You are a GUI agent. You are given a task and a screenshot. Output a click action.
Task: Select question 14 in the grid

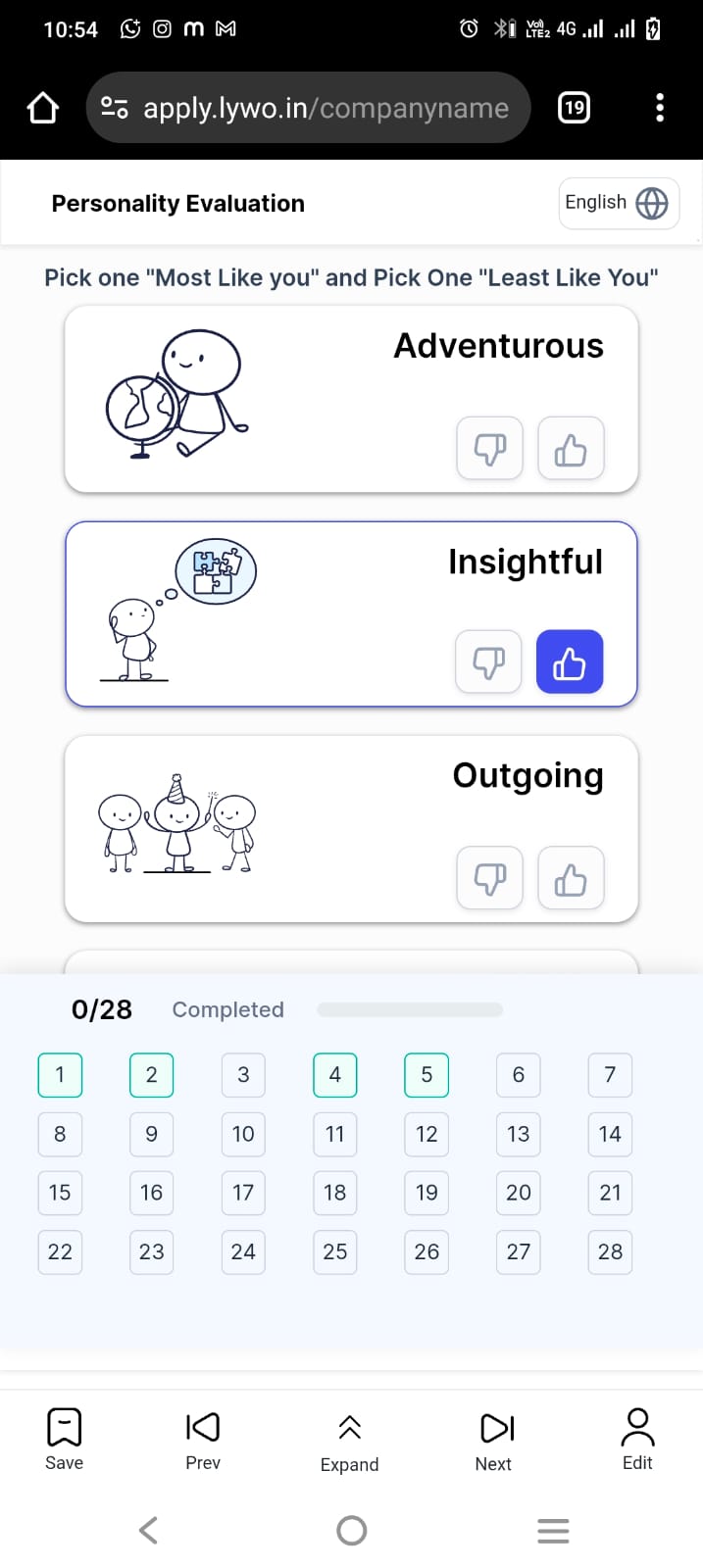coord(610,1134)
